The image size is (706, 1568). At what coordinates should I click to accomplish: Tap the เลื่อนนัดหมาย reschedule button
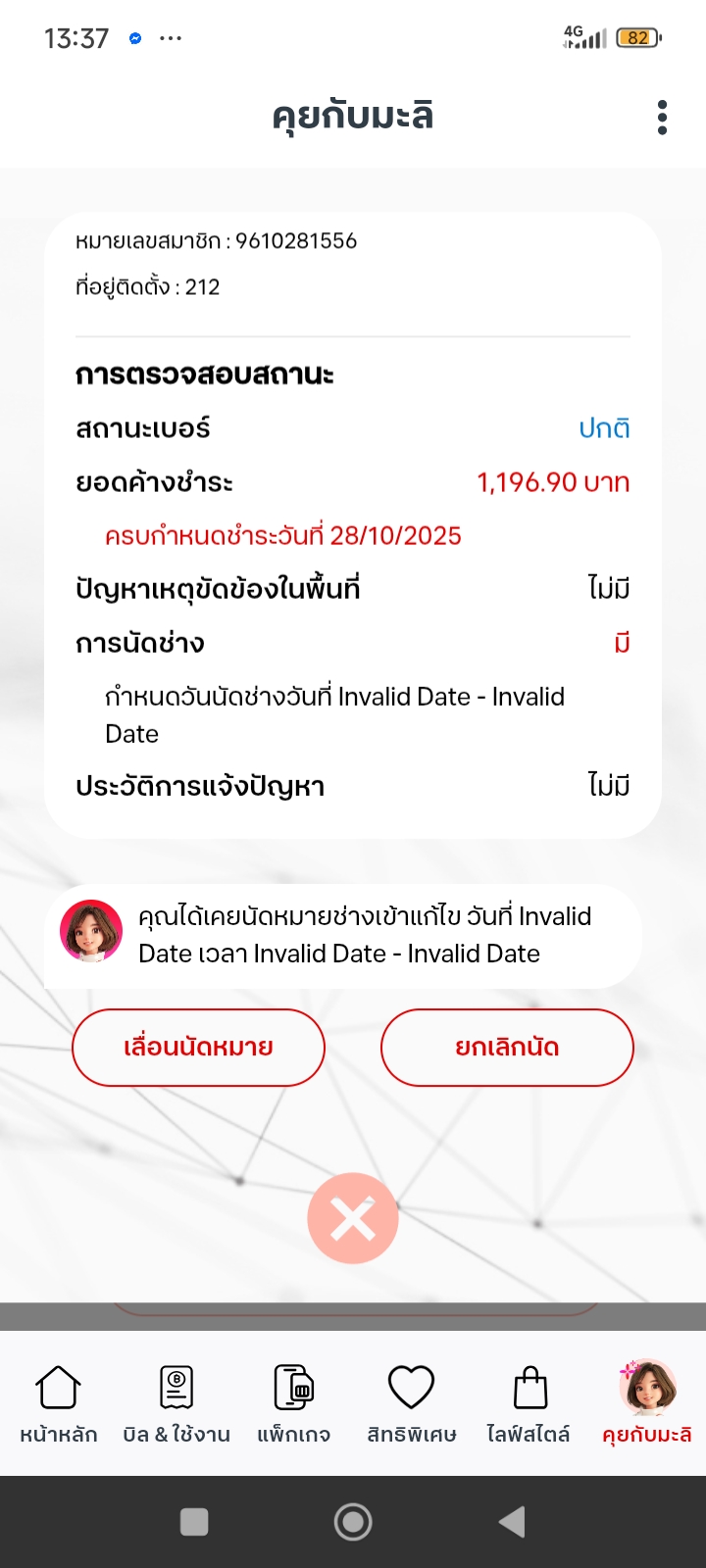[198, 1048]
